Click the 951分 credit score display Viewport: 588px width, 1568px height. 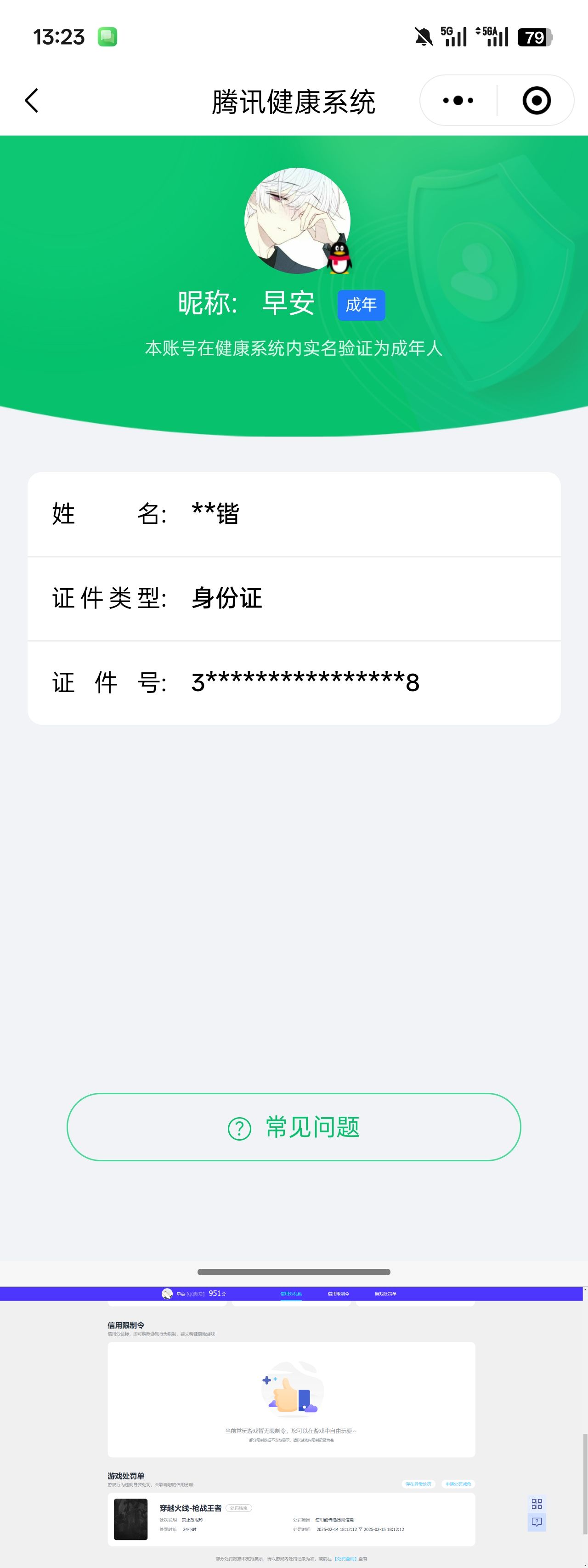(218, 1295)
